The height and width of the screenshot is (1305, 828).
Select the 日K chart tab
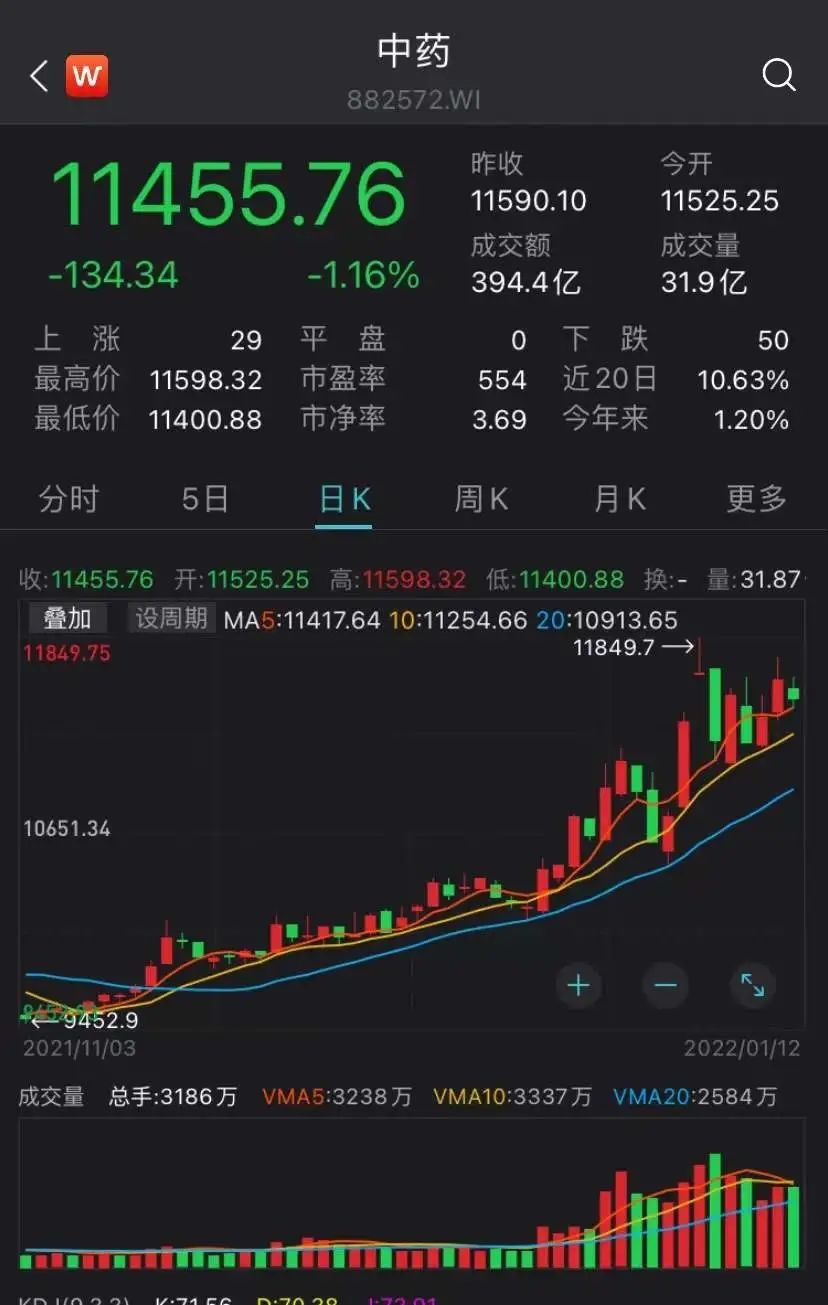[345, 498]
